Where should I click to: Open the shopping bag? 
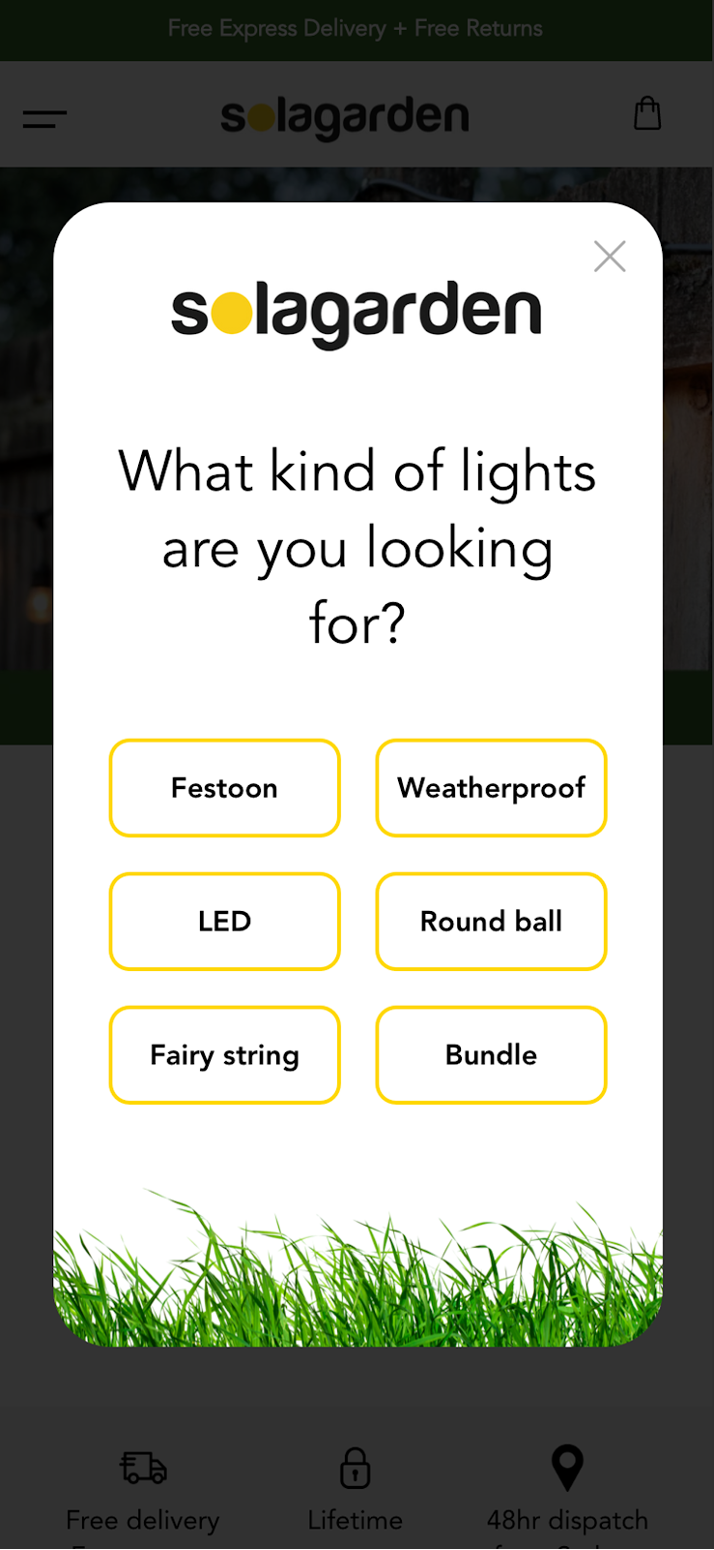tap(648, 113)
